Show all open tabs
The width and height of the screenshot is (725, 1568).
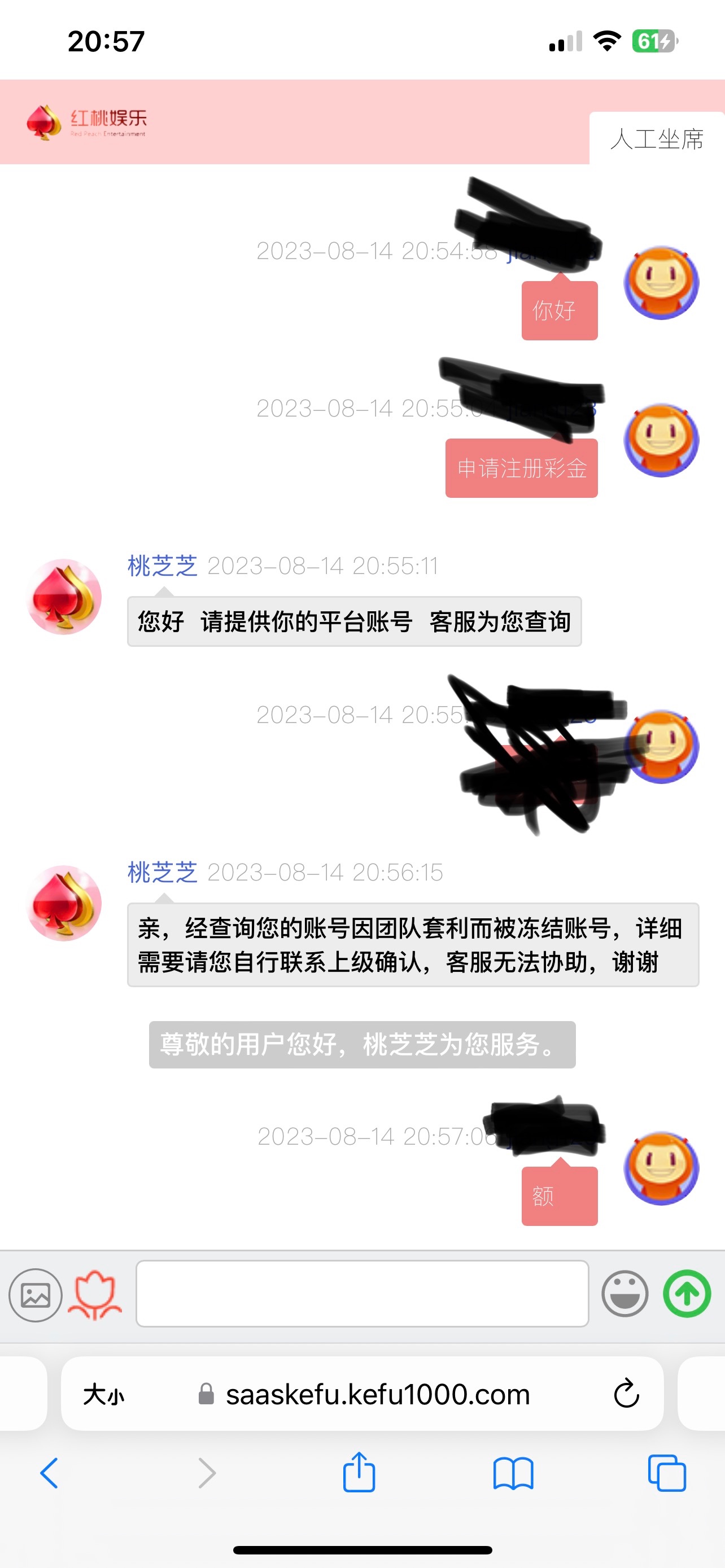pyautogui.click(x=667, y=1473)
